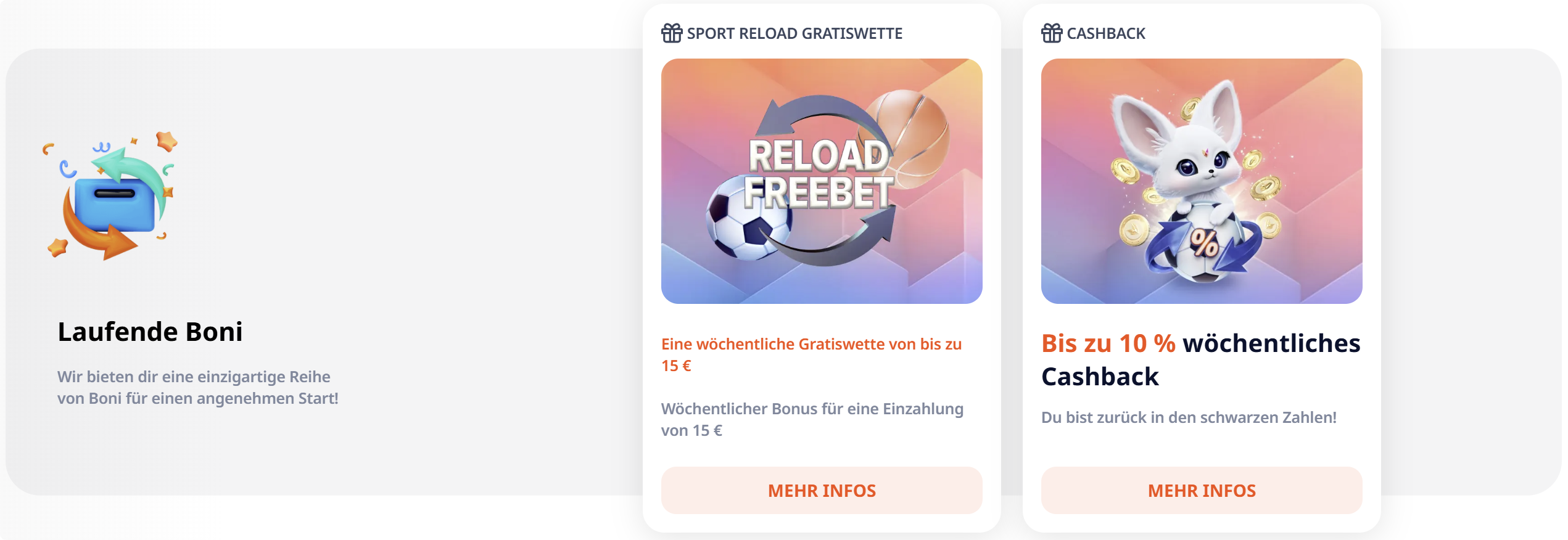Open the Reload Freebet bonus card image
Viewport: 1568px width, 540px height.
pyautogui.click(x=822, y=181)
